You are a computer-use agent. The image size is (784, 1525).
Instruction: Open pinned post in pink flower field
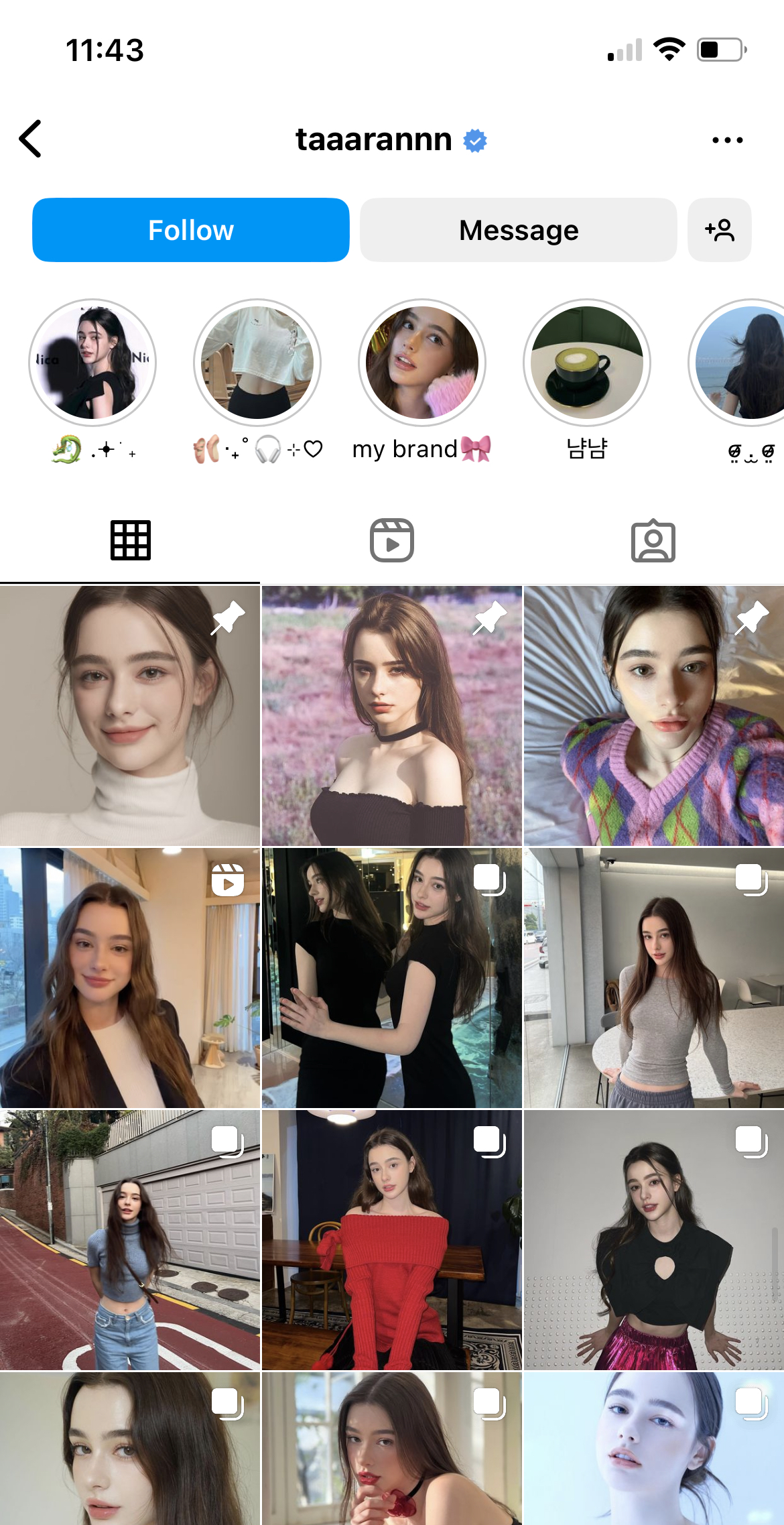point(391,715)
